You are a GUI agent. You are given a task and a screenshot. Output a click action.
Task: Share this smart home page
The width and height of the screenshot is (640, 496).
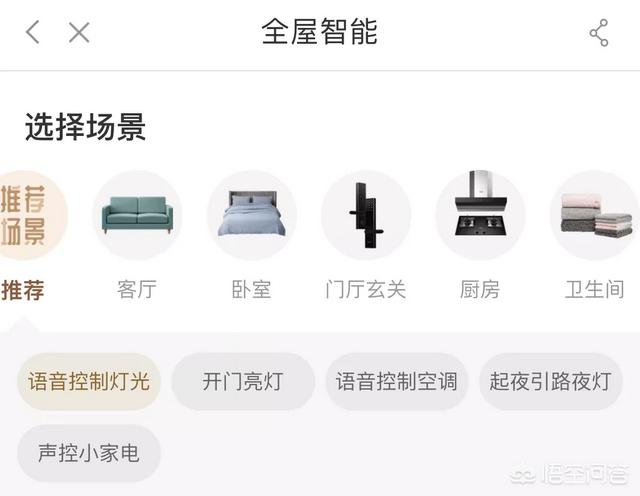coord(599,33)
